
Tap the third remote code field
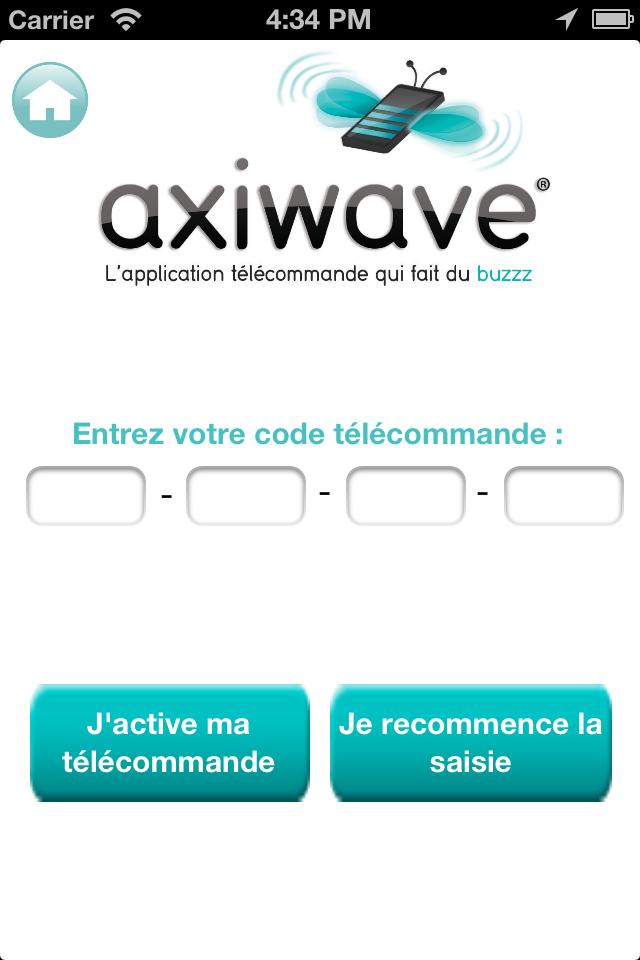[x=406, y=496]
